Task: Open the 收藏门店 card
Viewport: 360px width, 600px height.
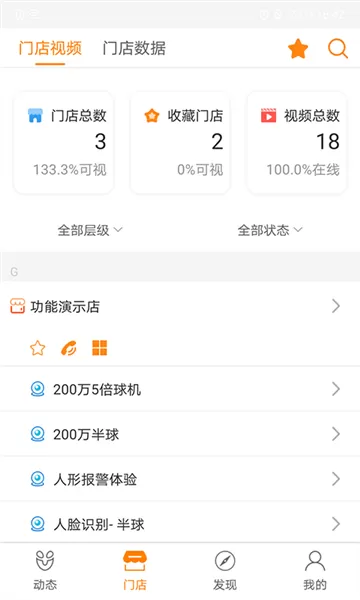Action: [180, 143]
